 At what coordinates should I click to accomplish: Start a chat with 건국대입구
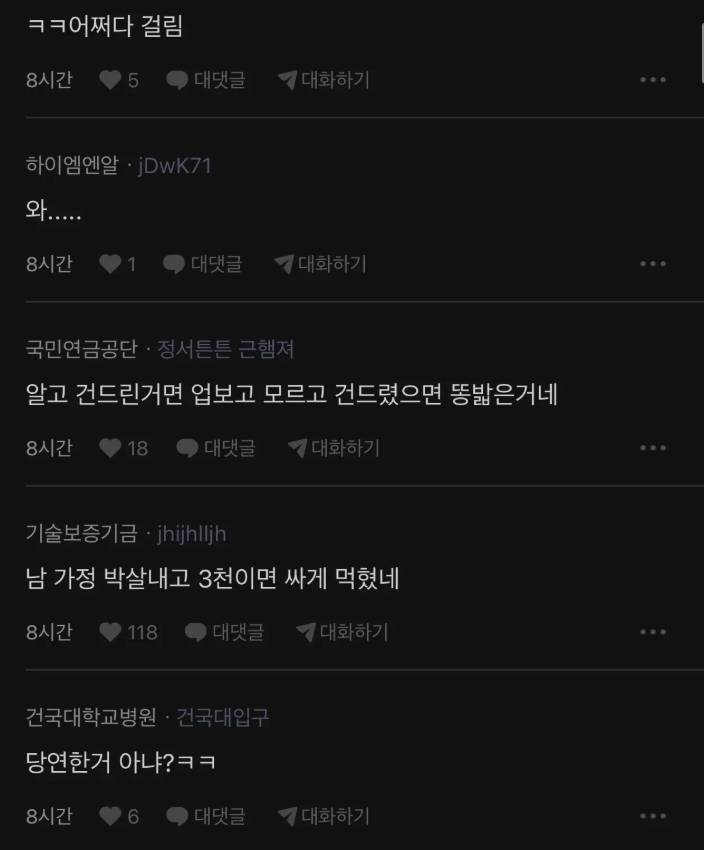(324, 816)
